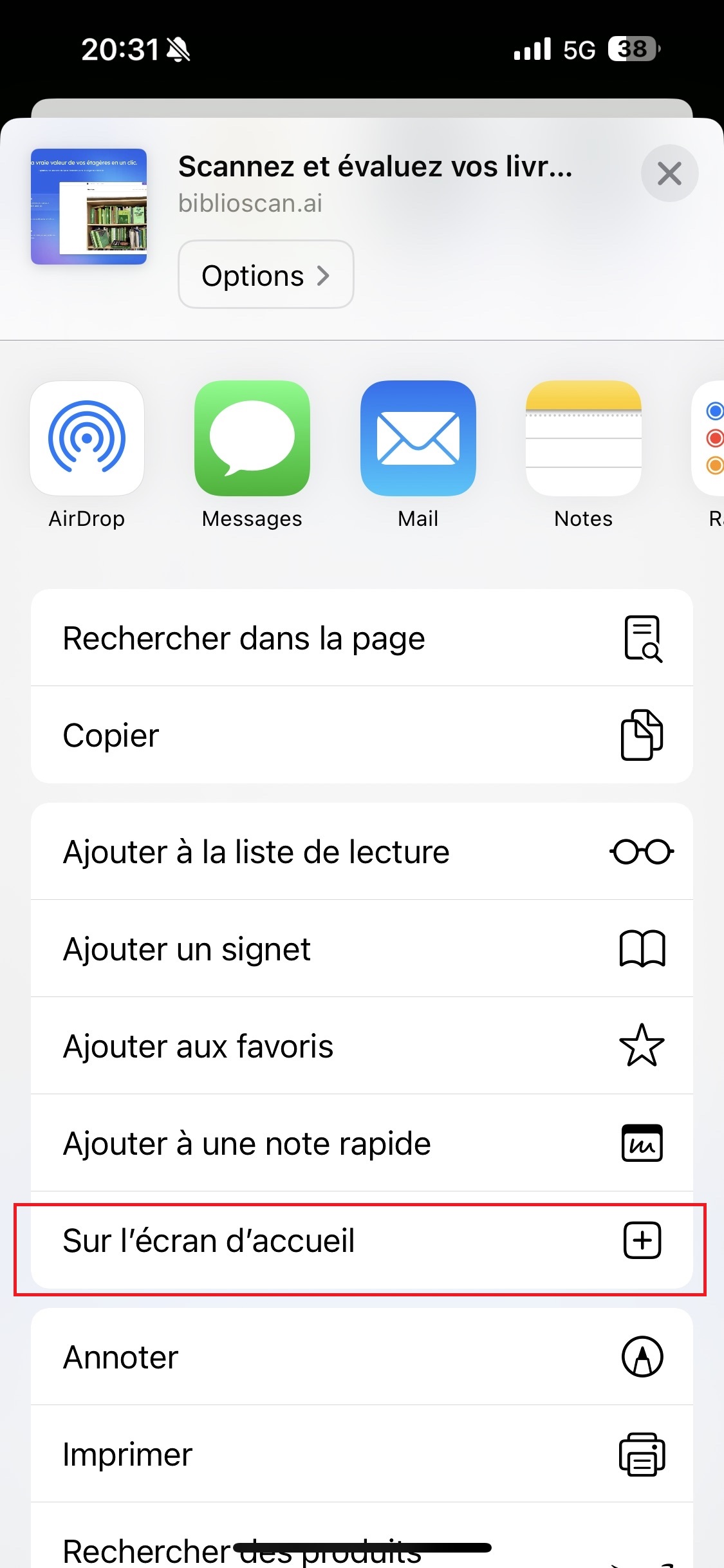
Task: Choose Ajouter à la liste de lecture
Action: pyautogui.click(x=256, y=851)
